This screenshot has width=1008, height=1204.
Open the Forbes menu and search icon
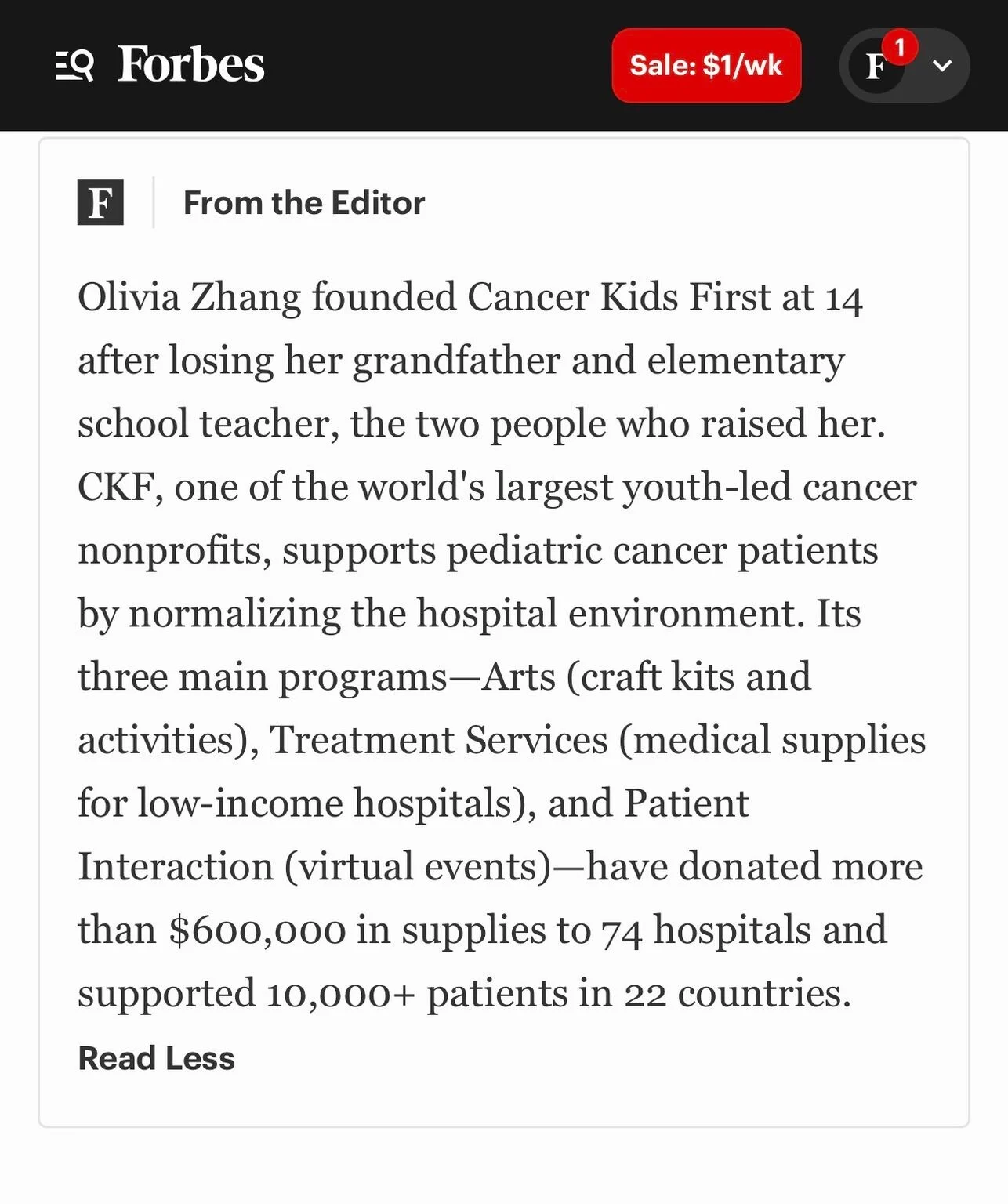tap(75, 65)
